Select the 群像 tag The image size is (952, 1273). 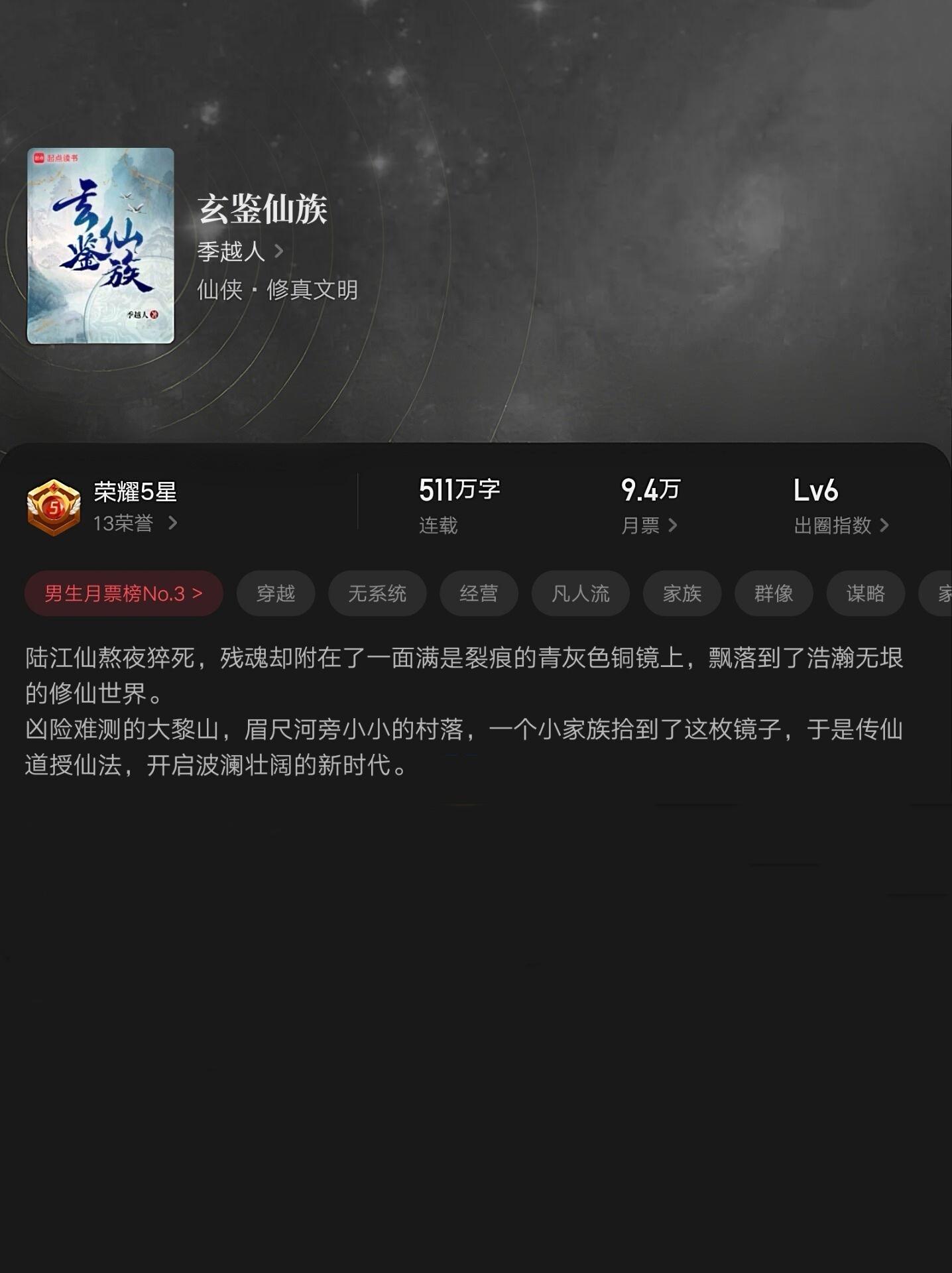pos(773,594)
